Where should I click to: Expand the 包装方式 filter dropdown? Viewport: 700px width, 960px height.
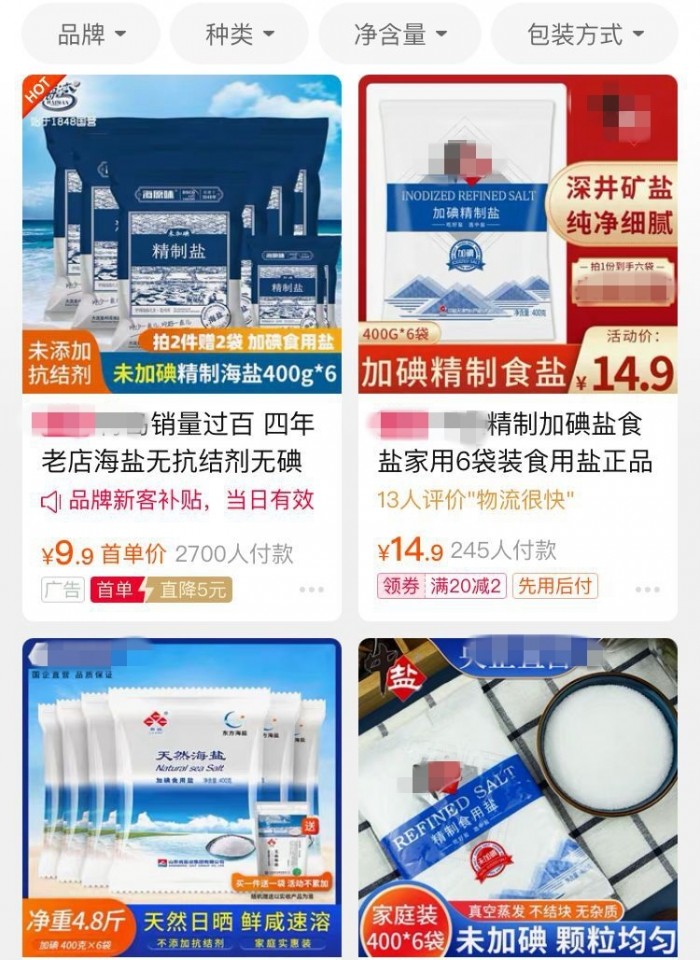pyautogui.click(x=585, y=34)
